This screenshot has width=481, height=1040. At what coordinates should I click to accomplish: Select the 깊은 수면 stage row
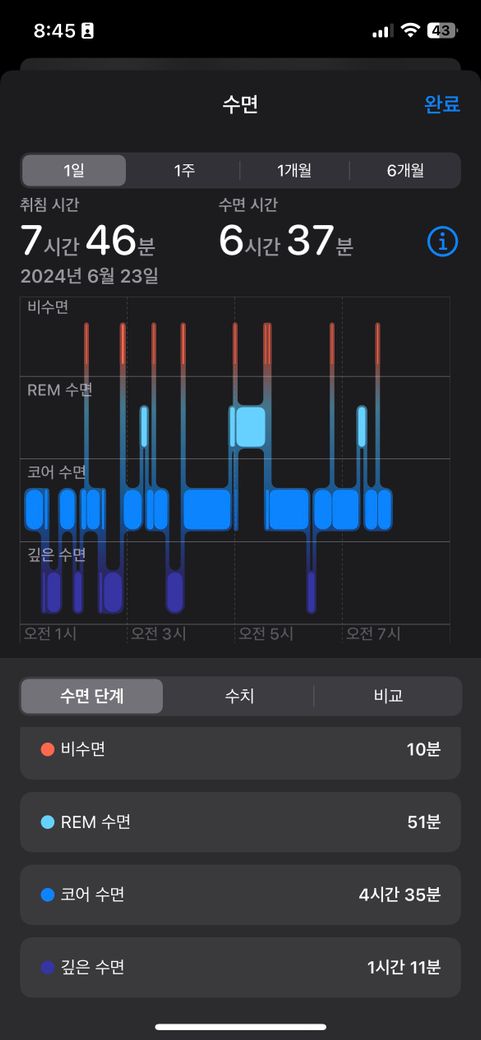240,968
